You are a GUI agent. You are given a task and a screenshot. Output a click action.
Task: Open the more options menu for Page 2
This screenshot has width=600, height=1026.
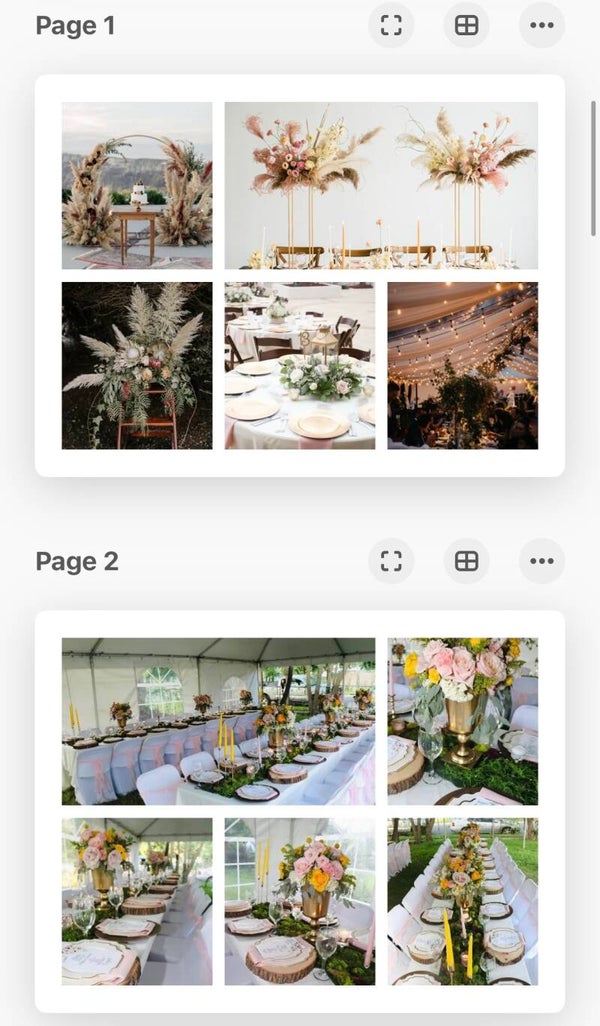point(542,561)
